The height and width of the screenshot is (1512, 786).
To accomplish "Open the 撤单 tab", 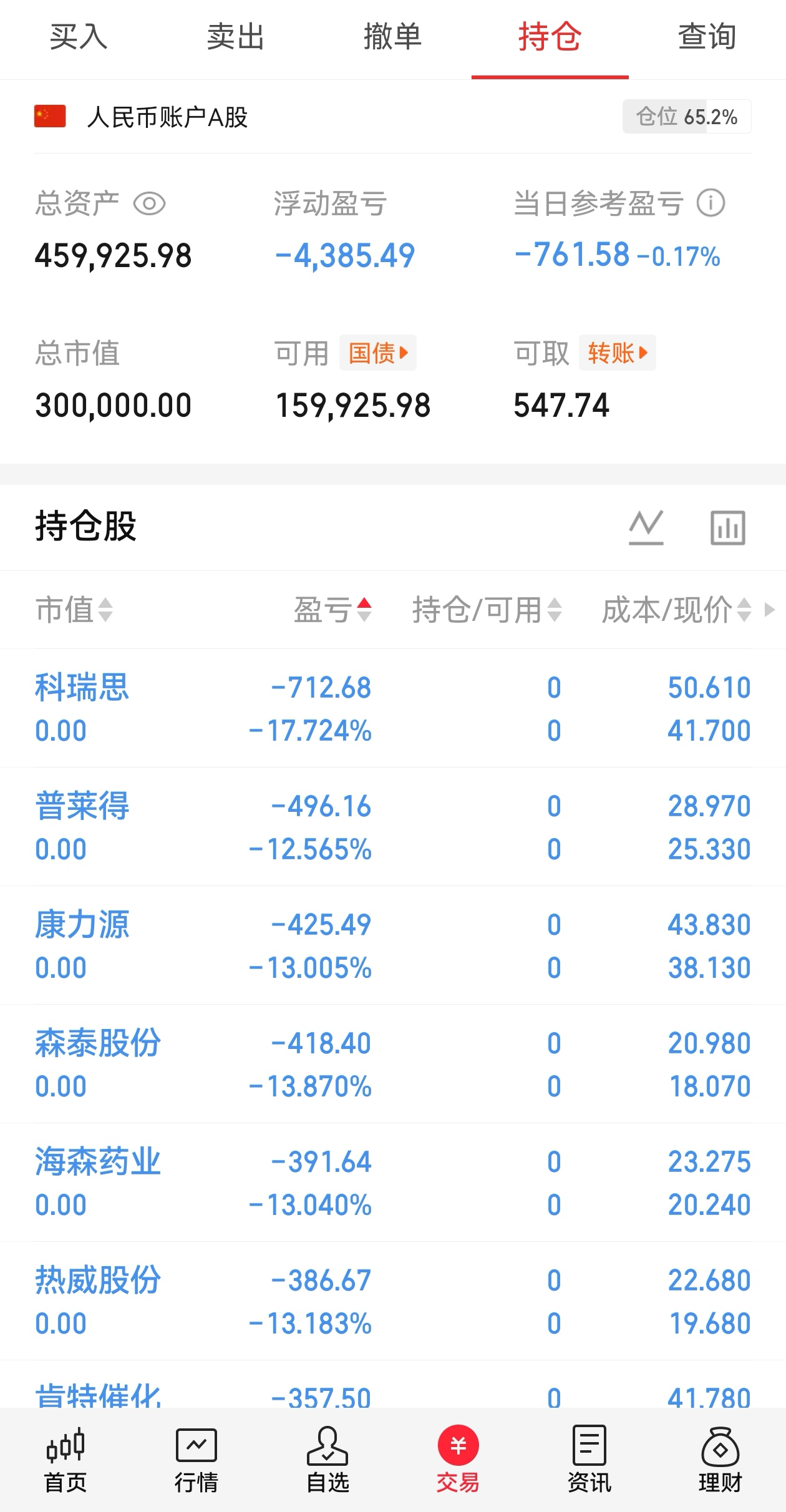I will [393, 37].
